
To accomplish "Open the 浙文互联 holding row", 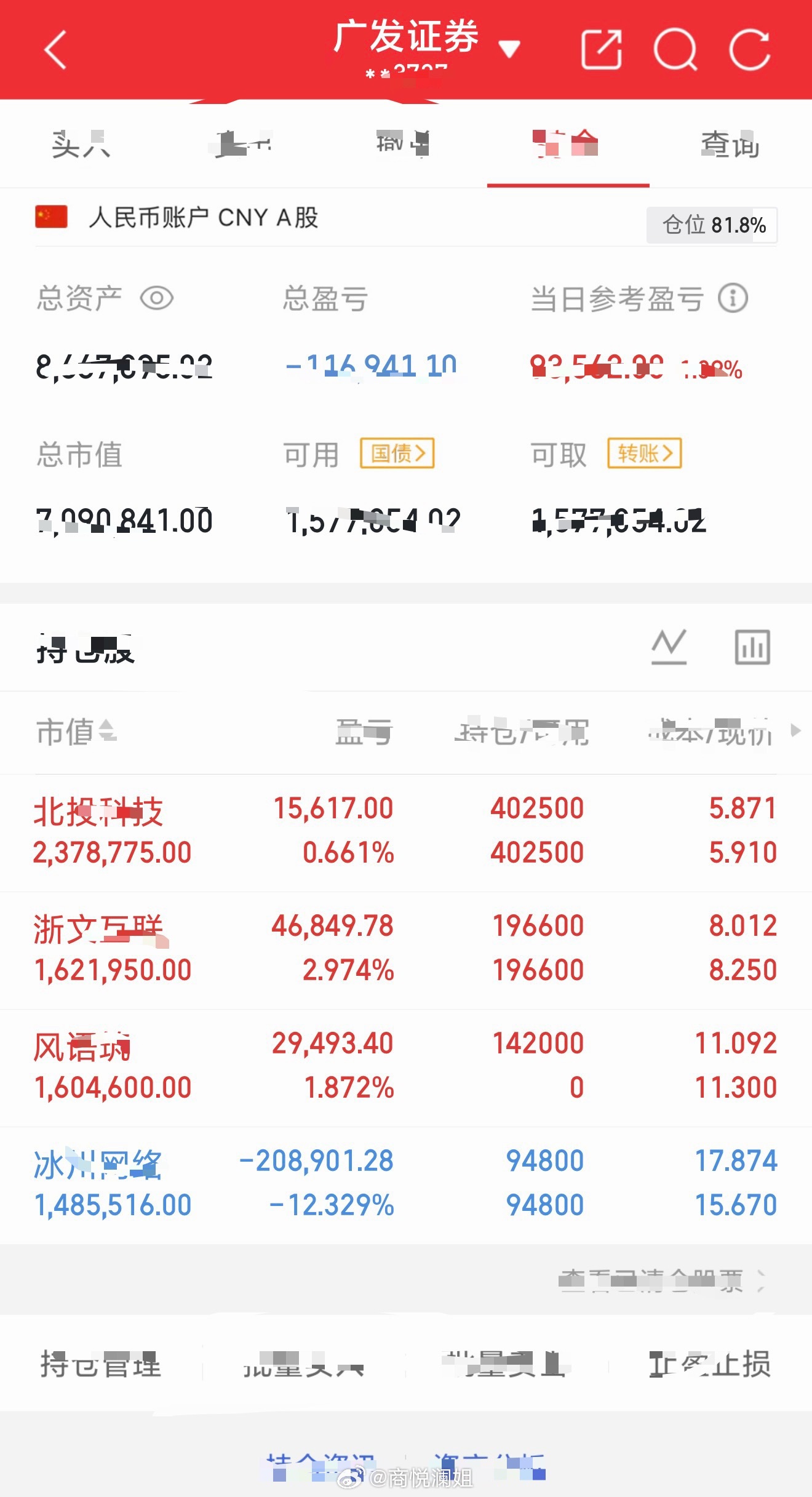I will click(406, 948).
